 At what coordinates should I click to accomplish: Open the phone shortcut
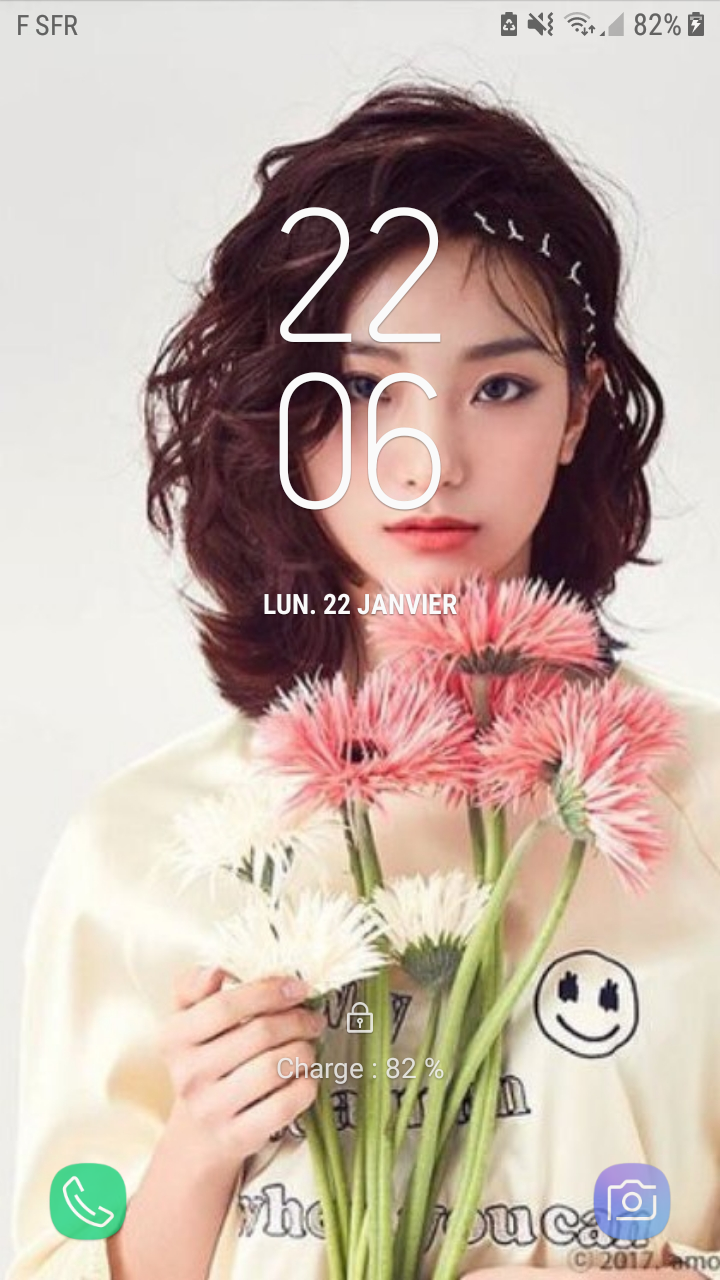(x=88, y=1201)
